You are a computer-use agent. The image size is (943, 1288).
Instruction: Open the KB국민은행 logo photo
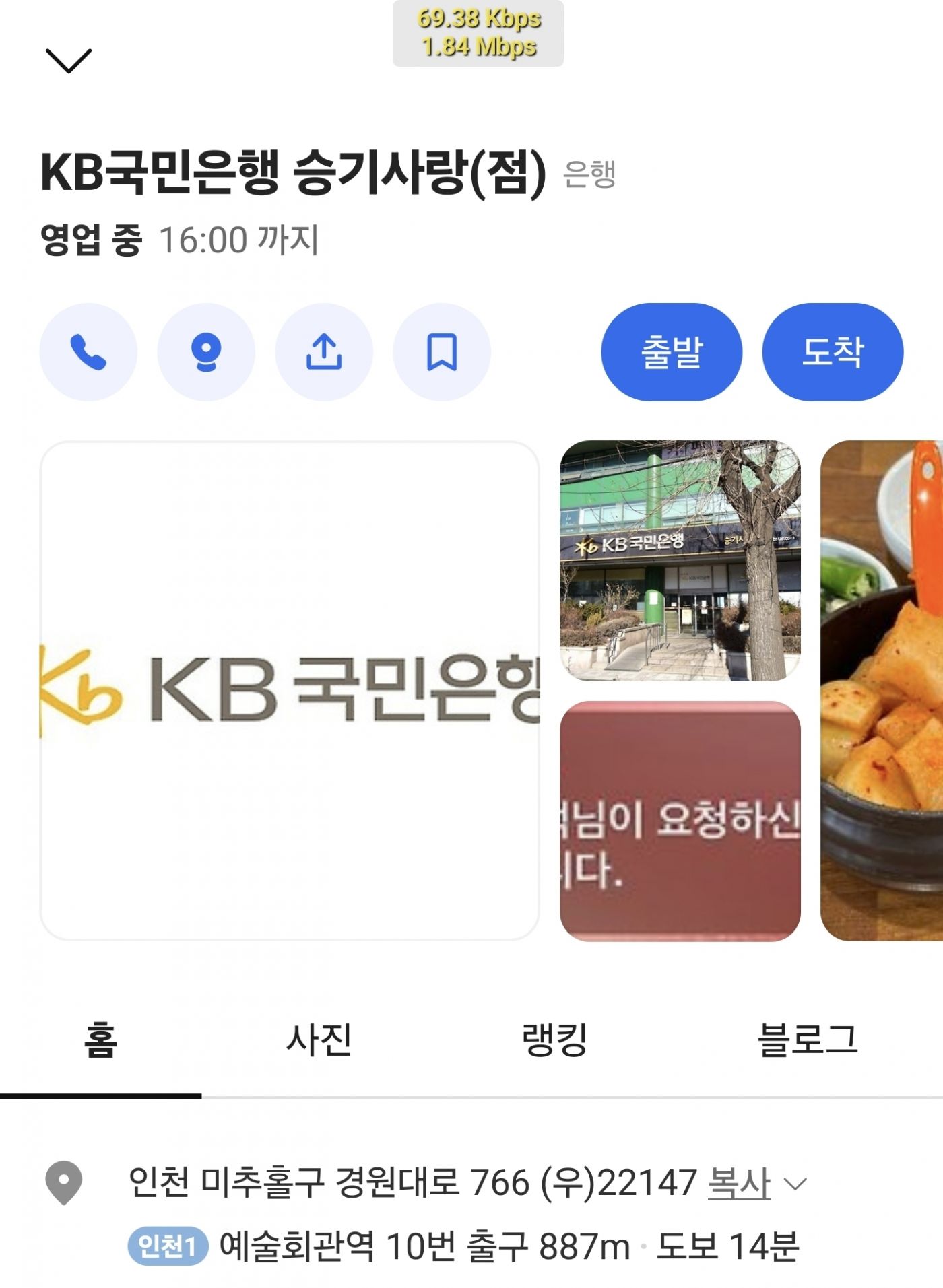(290, 690)
